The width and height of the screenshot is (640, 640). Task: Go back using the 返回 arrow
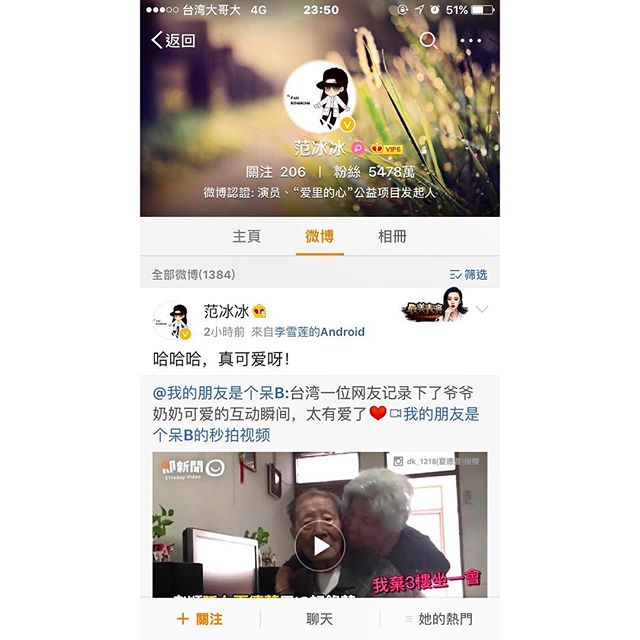[173, 40]
